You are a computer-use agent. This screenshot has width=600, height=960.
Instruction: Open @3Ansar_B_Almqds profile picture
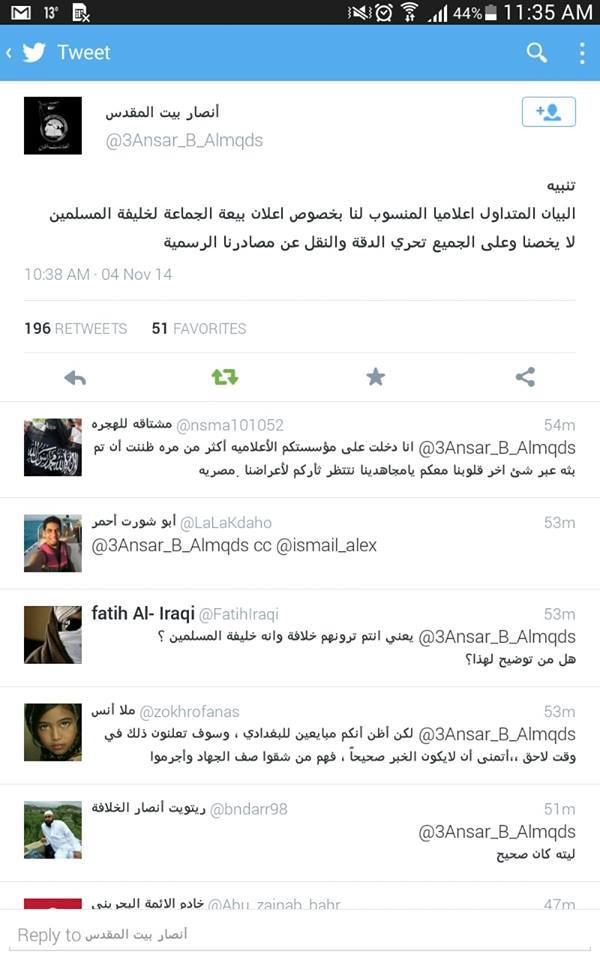tap(52, 125)
